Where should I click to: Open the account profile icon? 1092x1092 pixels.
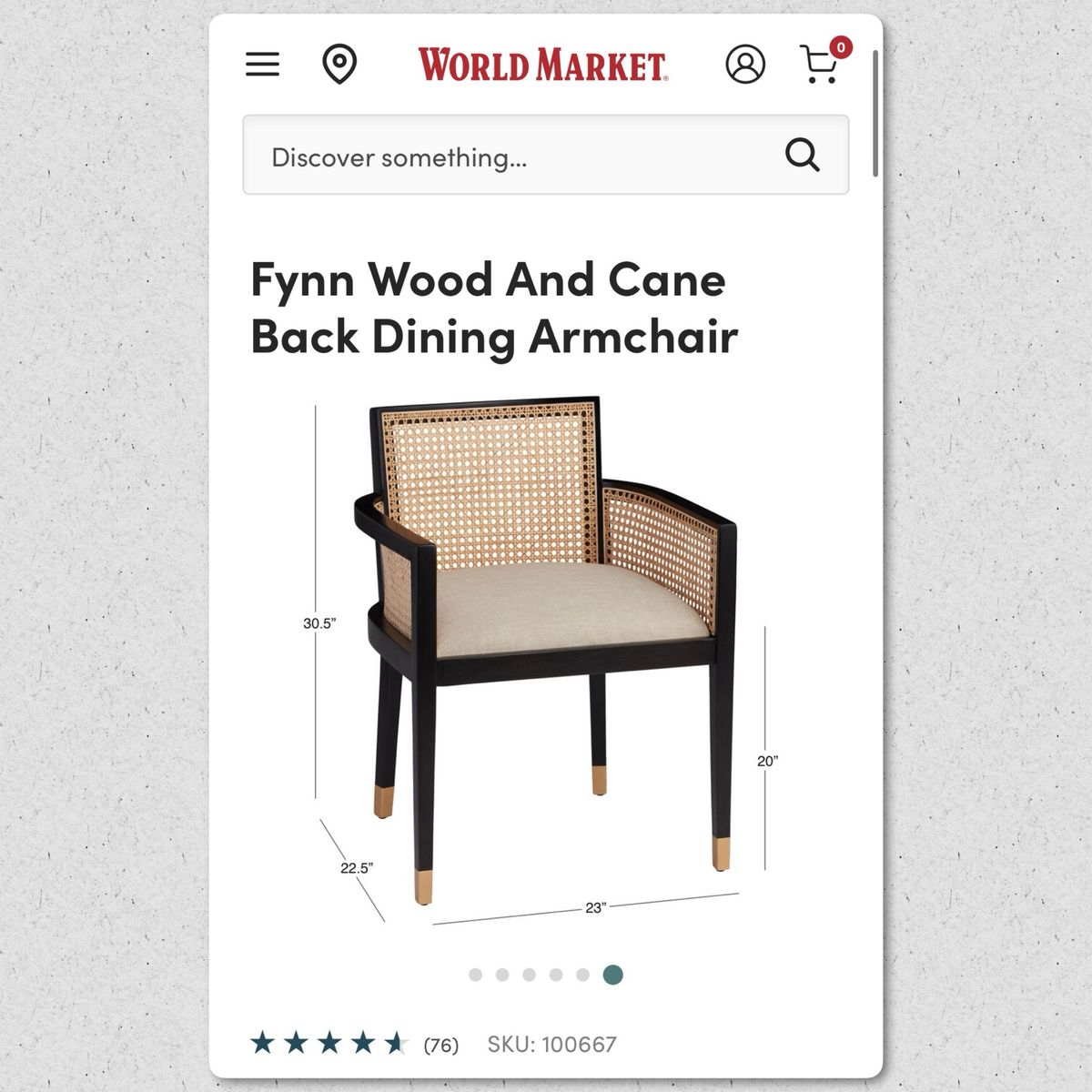point(744,65)
